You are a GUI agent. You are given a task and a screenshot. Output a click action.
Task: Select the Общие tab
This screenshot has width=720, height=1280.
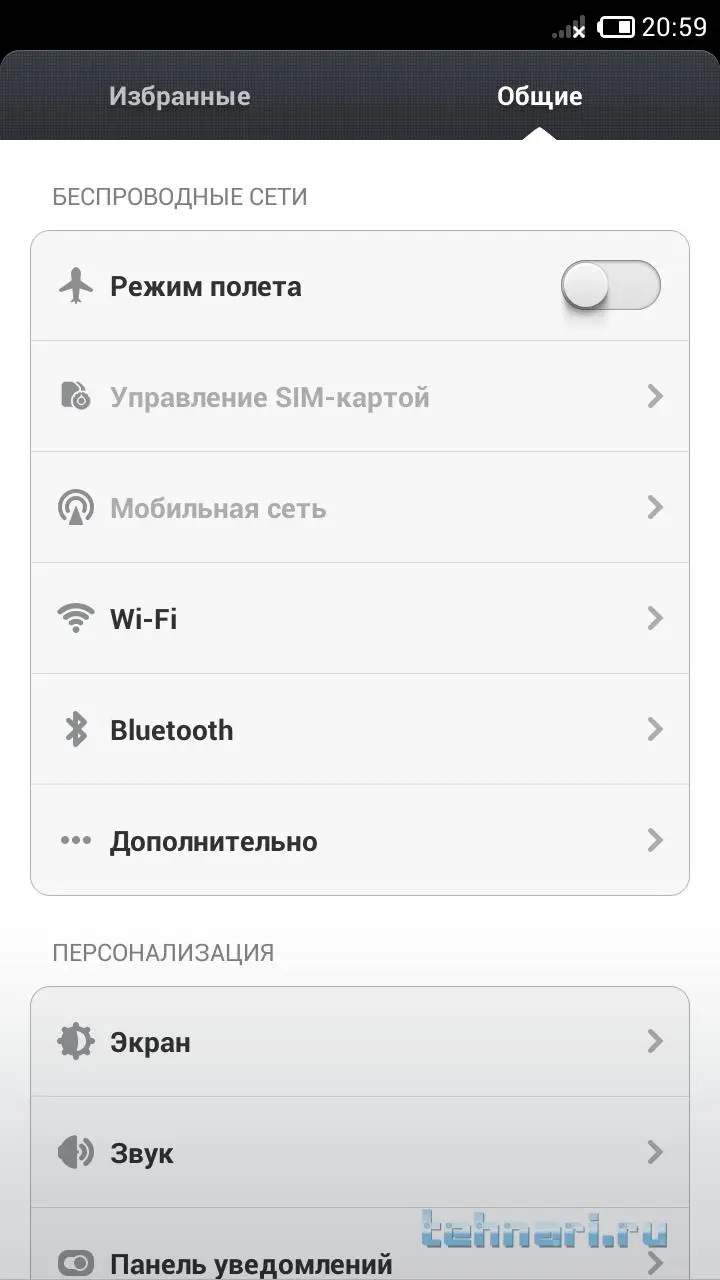pos(539,97)
